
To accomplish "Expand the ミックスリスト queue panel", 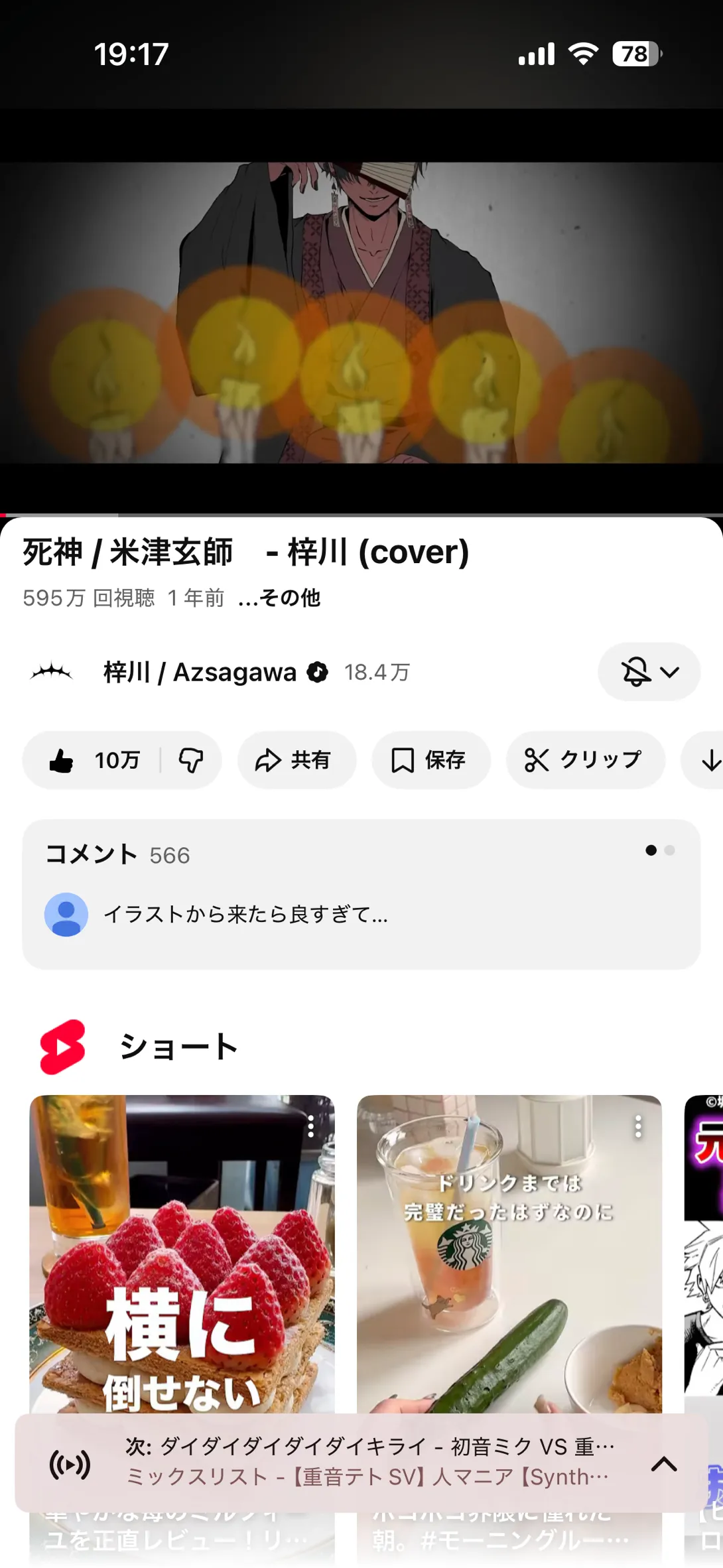I will [664, 1464].
